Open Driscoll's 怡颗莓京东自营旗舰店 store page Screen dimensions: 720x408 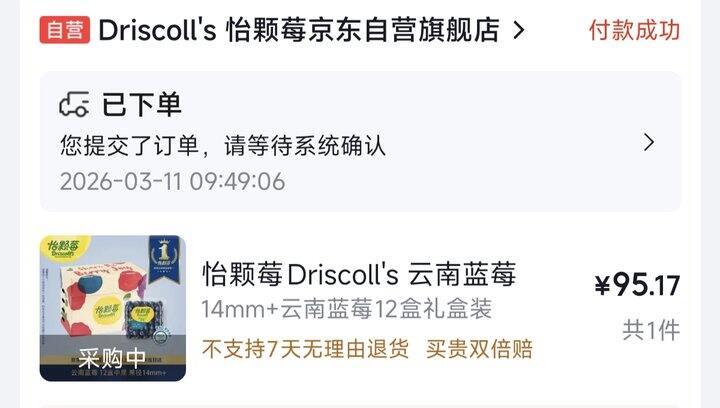pyautogui.click(x=298, y=30)
